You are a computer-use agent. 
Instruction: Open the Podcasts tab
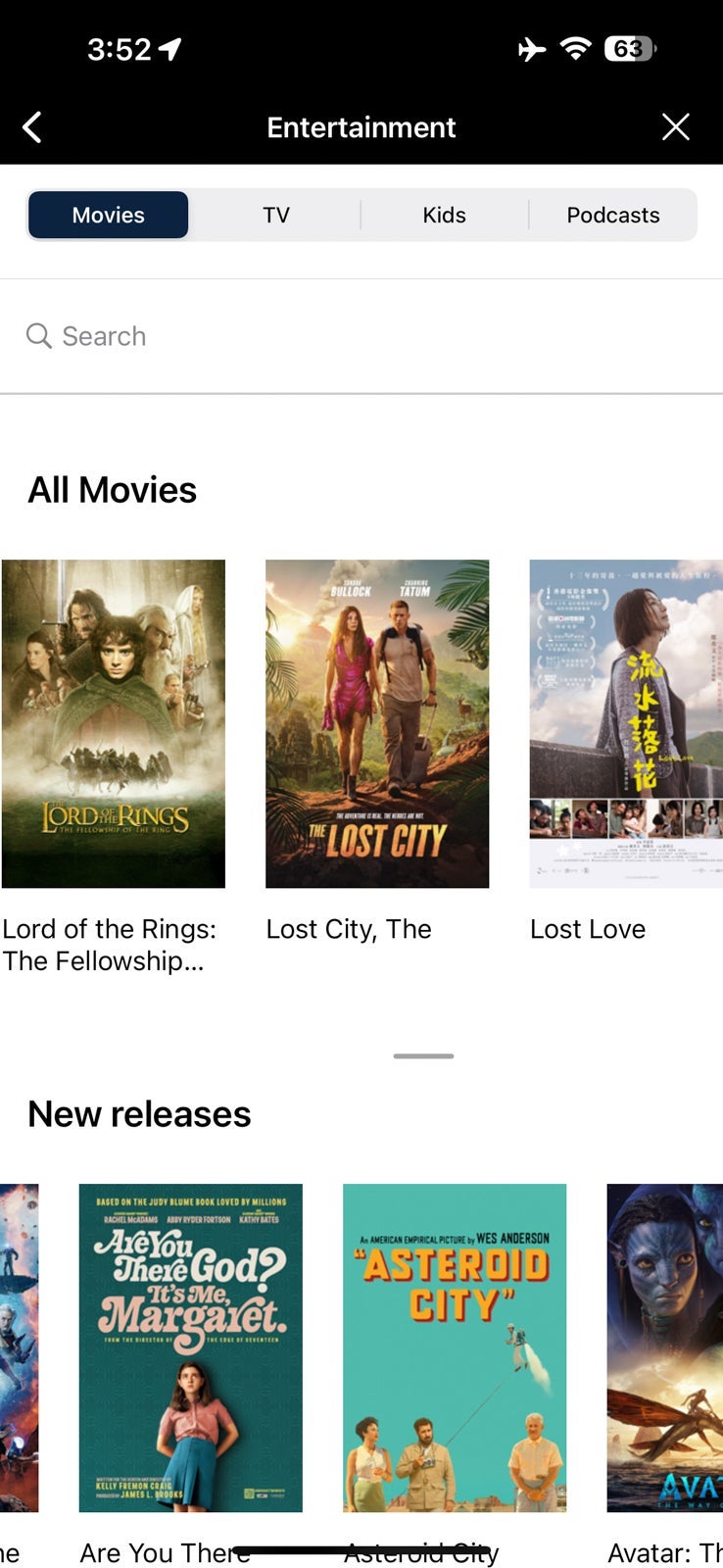pyautogui.click(x=613, y=216)
